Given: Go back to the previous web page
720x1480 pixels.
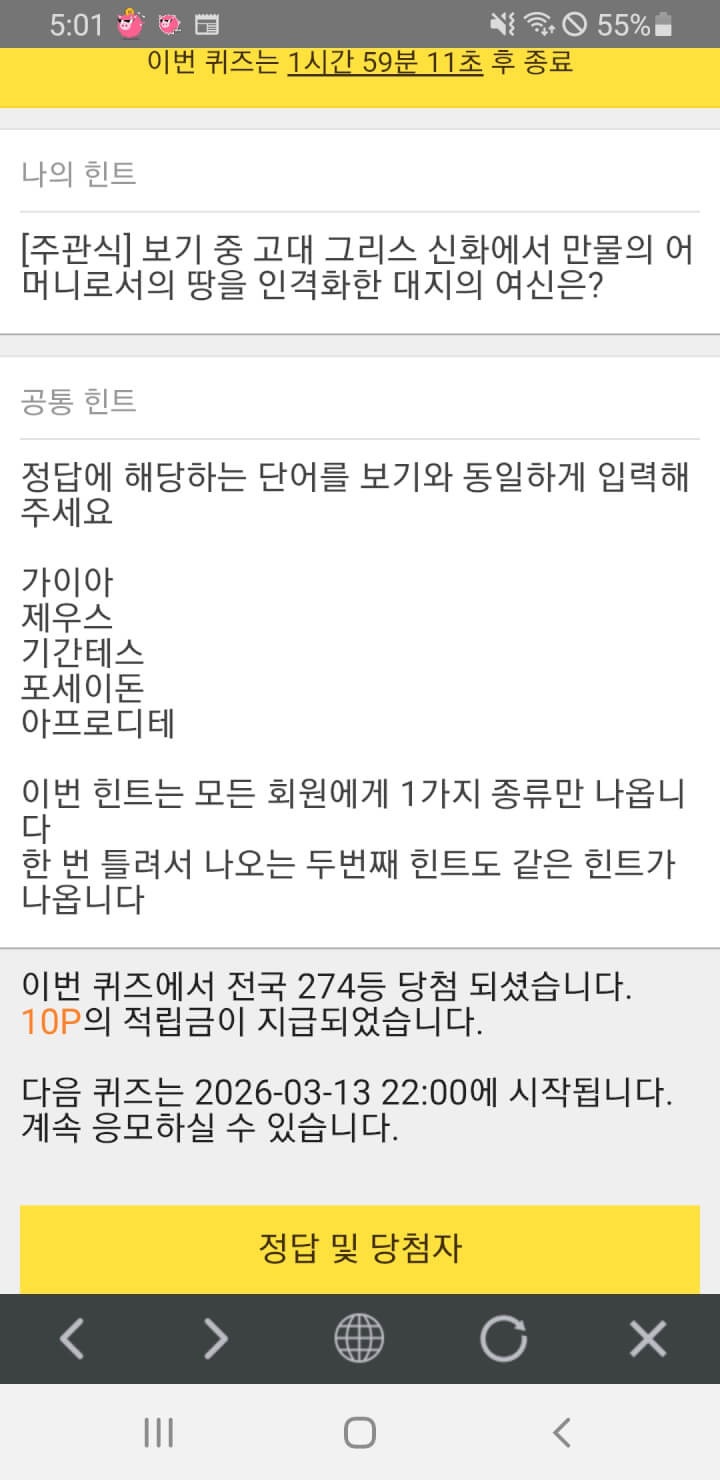Looking at the screenshot, I should [x=72, y=1338].
